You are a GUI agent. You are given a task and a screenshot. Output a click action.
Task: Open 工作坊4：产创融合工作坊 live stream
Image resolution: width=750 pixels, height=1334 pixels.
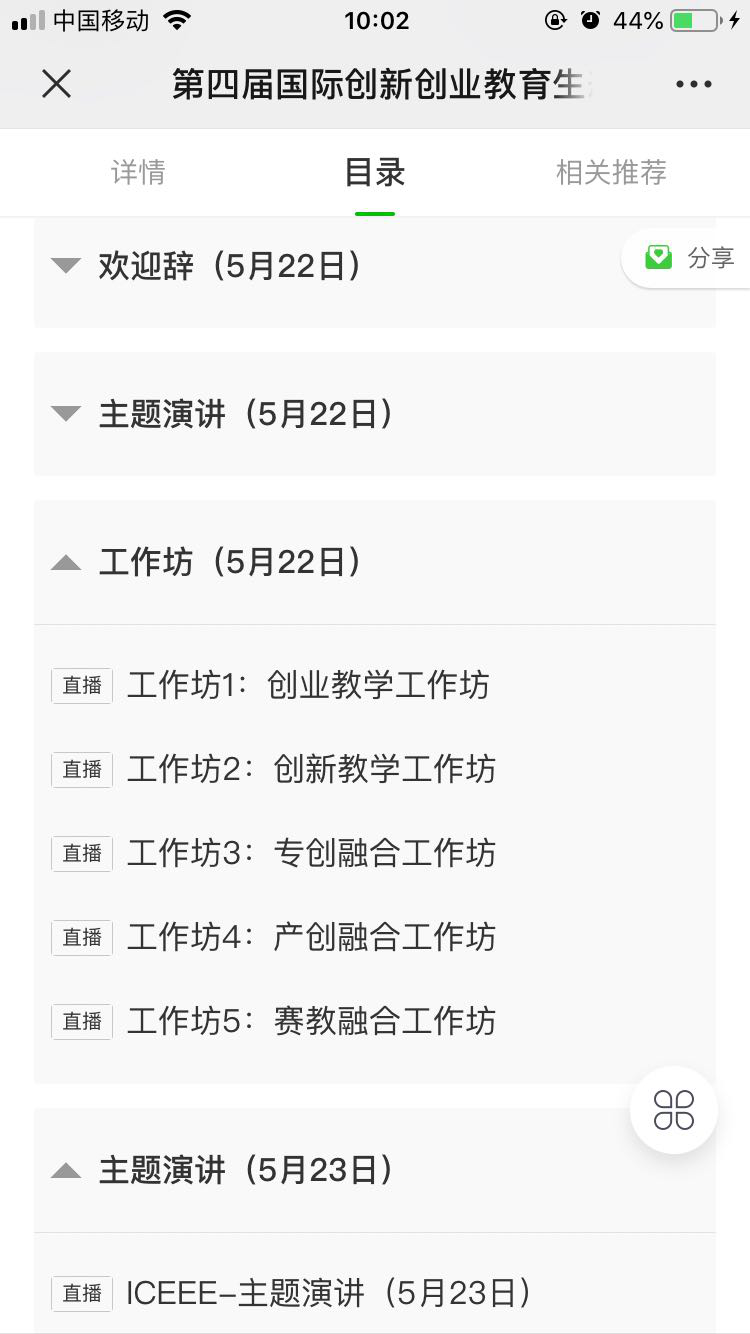[375, 938]
